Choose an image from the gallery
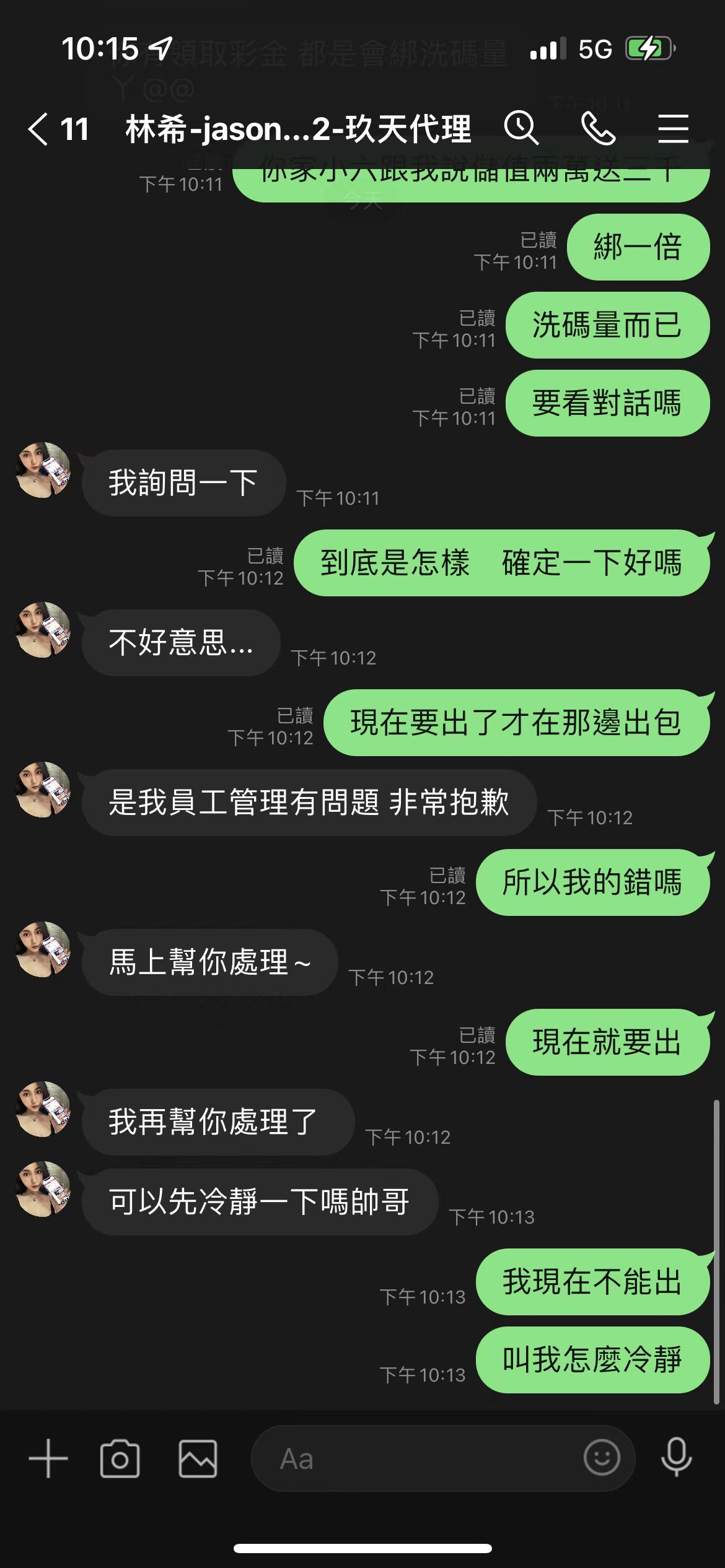Screen dimensions: 725x1568 (x=198, y=1458)
